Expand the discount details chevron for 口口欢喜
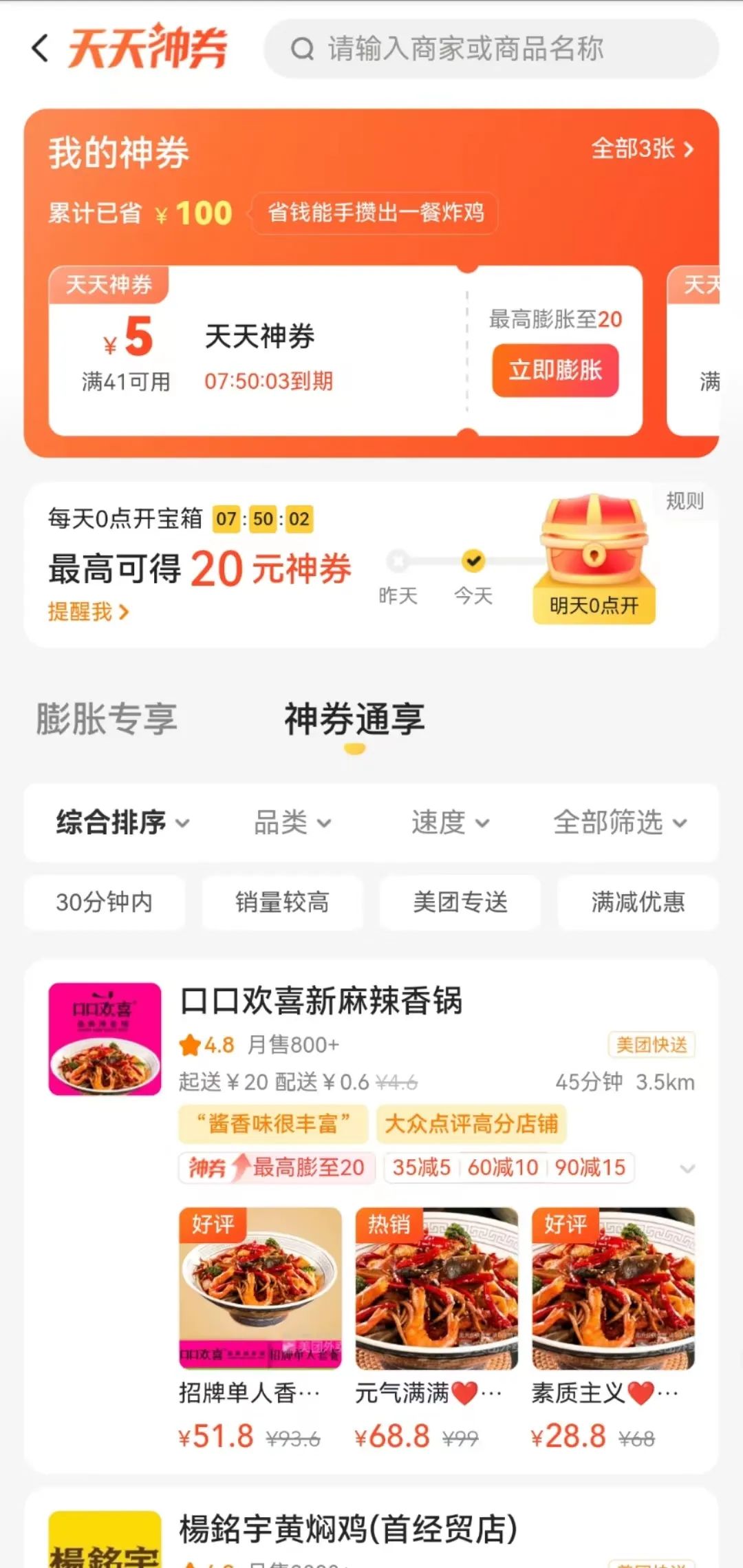 click(687, 1168)
